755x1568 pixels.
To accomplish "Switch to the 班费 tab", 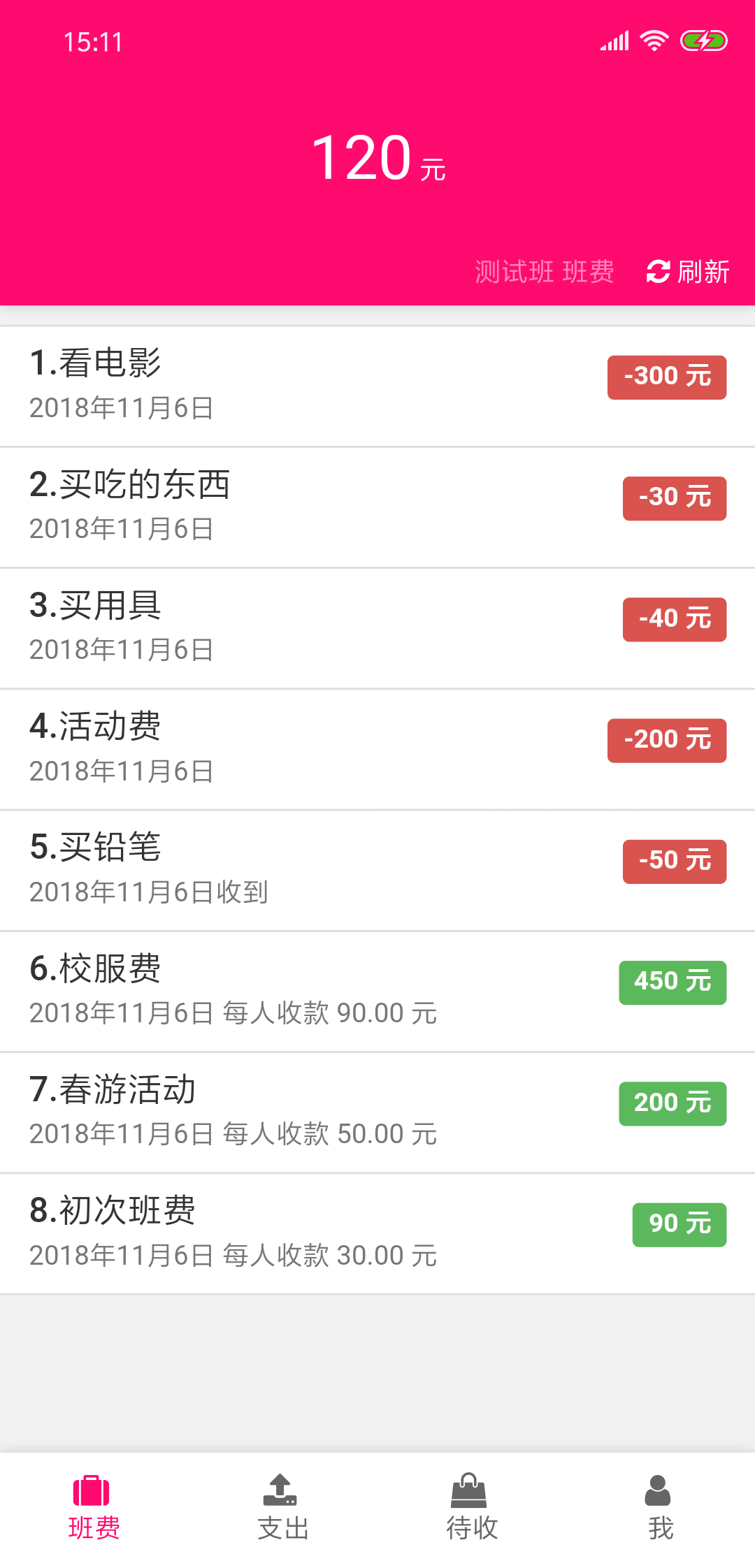I will pos(94,1508).
